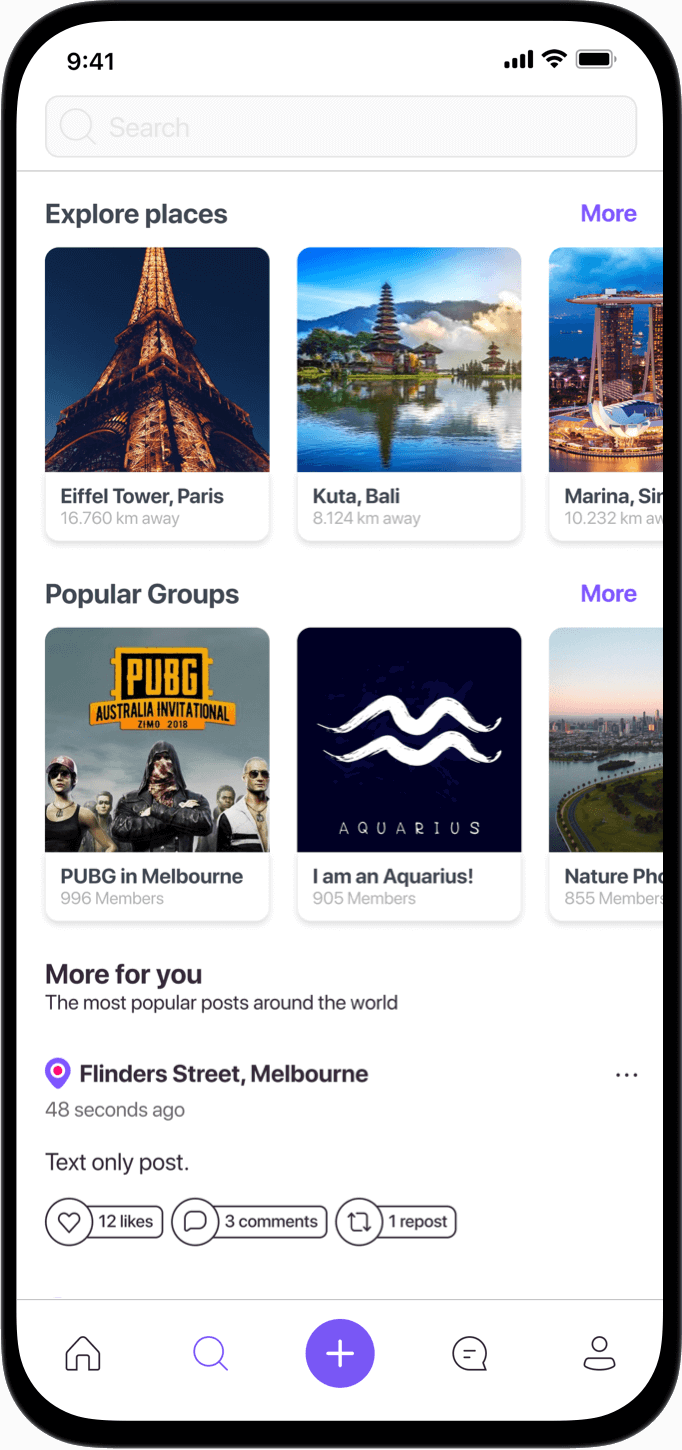Viewport: 682px width, 1450px height.
Task: Open the profile tab
Action: 599,1354
